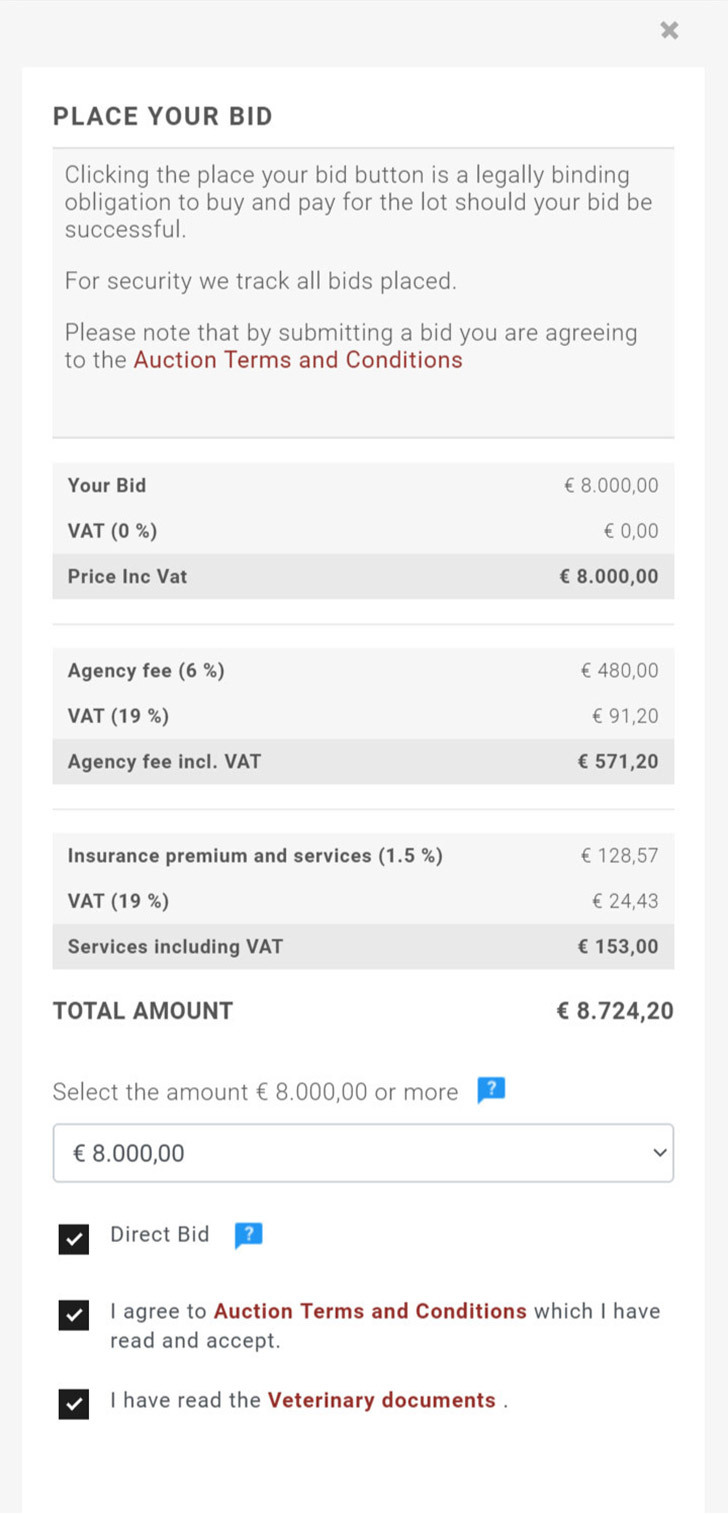
Task: Untick the Veterinary documents read checkbox
Action: click(74, 1405)
